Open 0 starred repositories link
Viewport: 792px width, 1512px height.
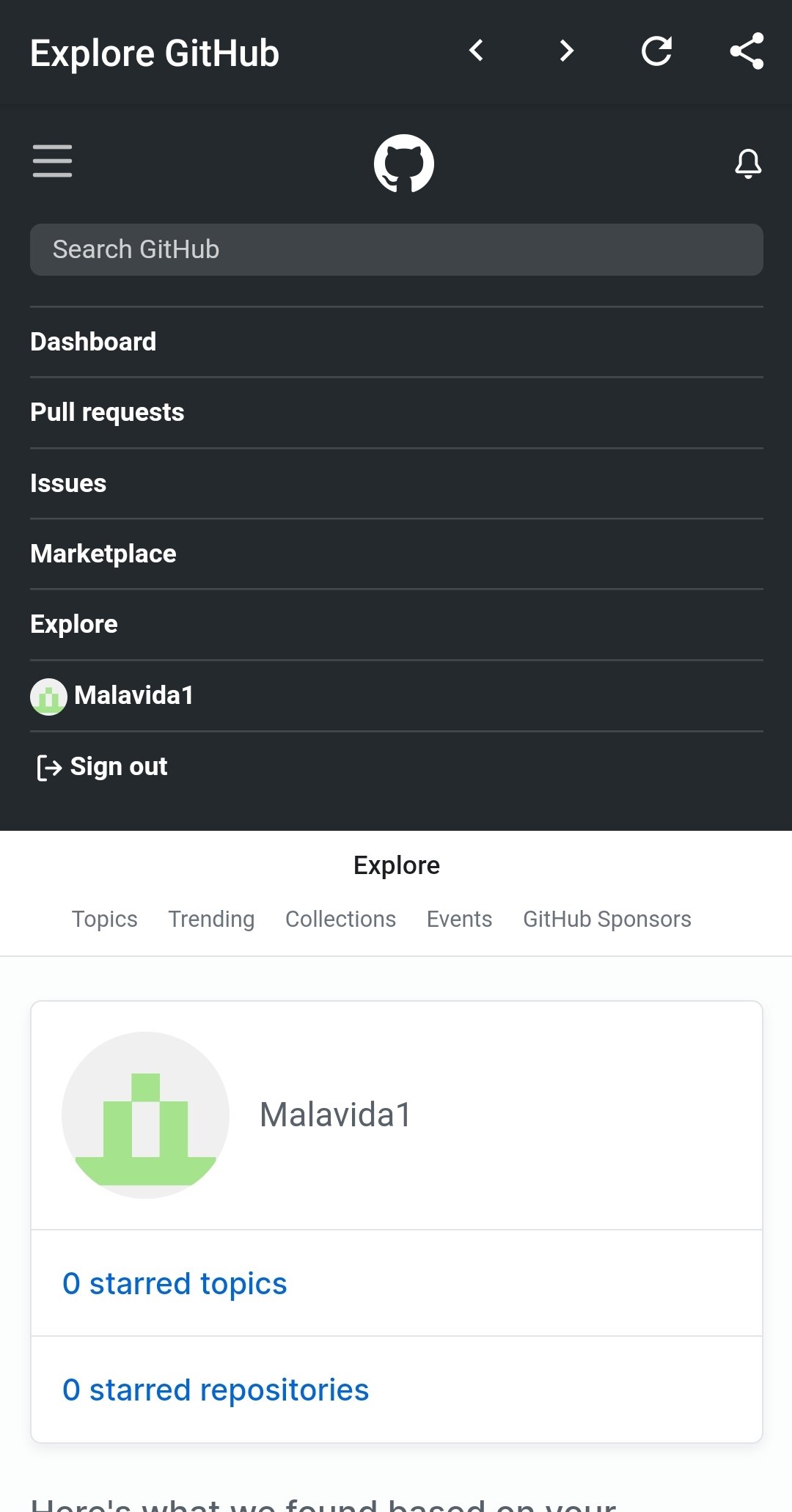216,1390
